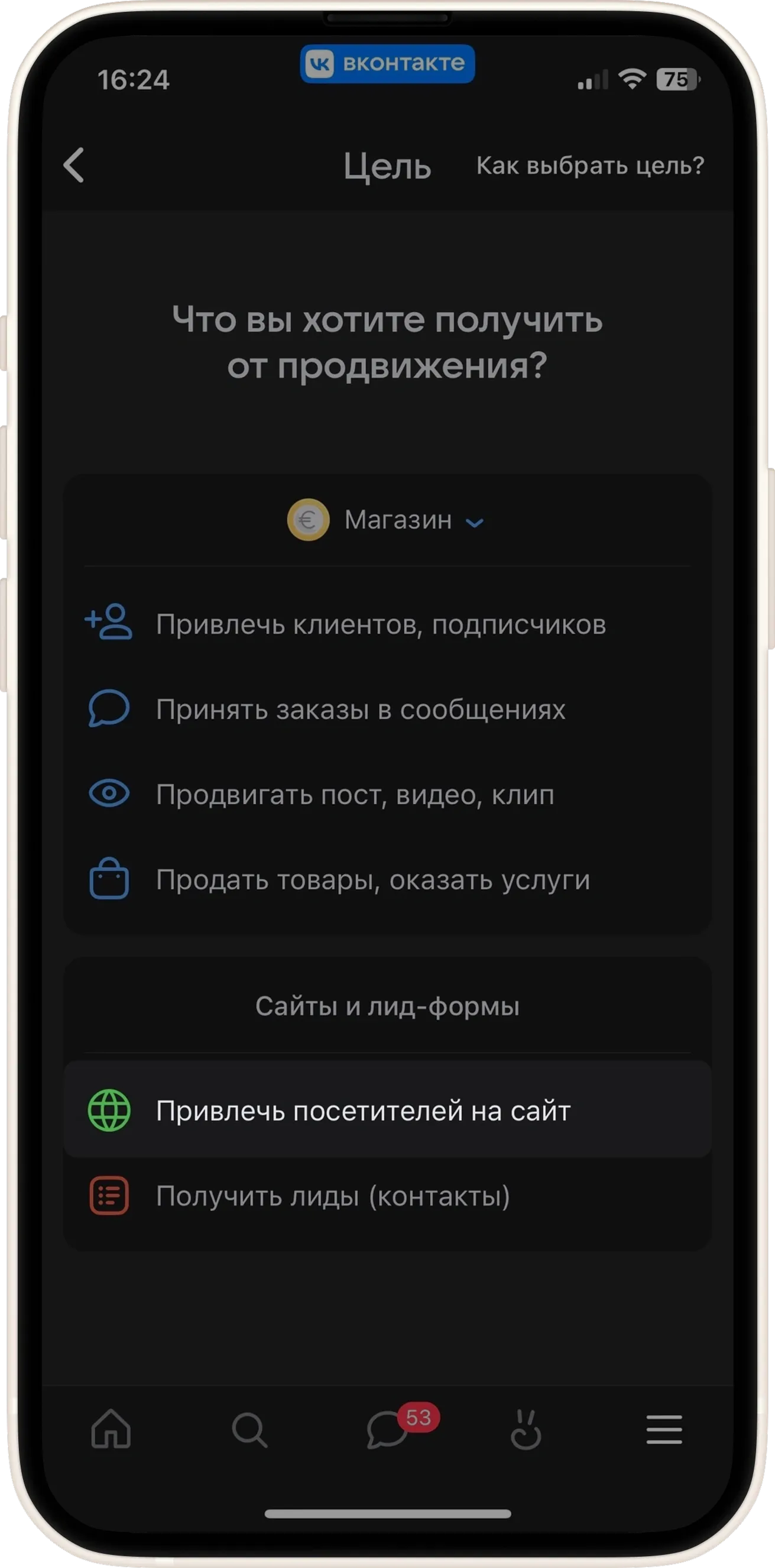The height and width of the screenshot is (1568, 775).
Task: Select "Привлечь клиентов, подписчиков" goal
Action: [381, 624]
